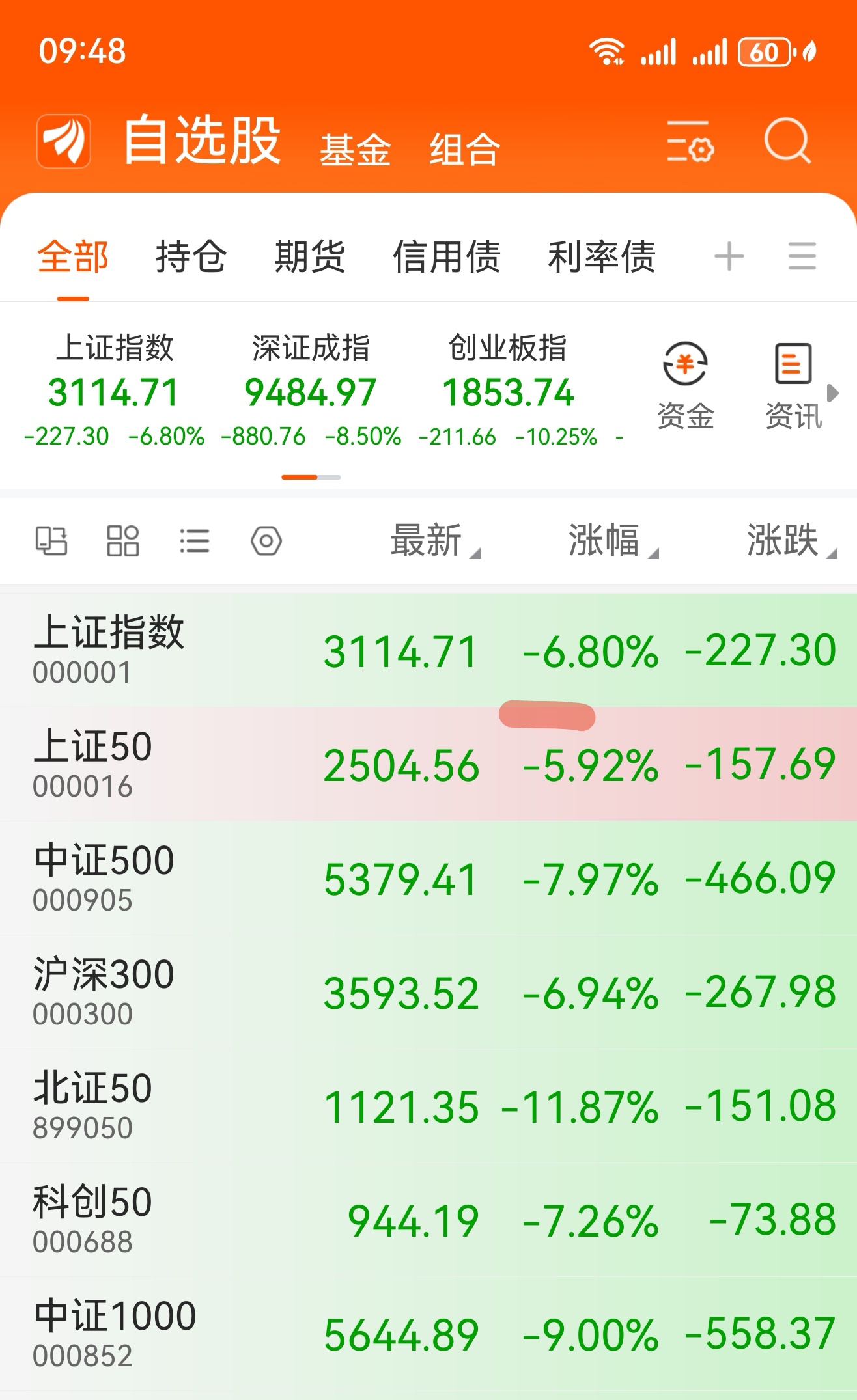Toggle the circular target view icon

[266, 542]
